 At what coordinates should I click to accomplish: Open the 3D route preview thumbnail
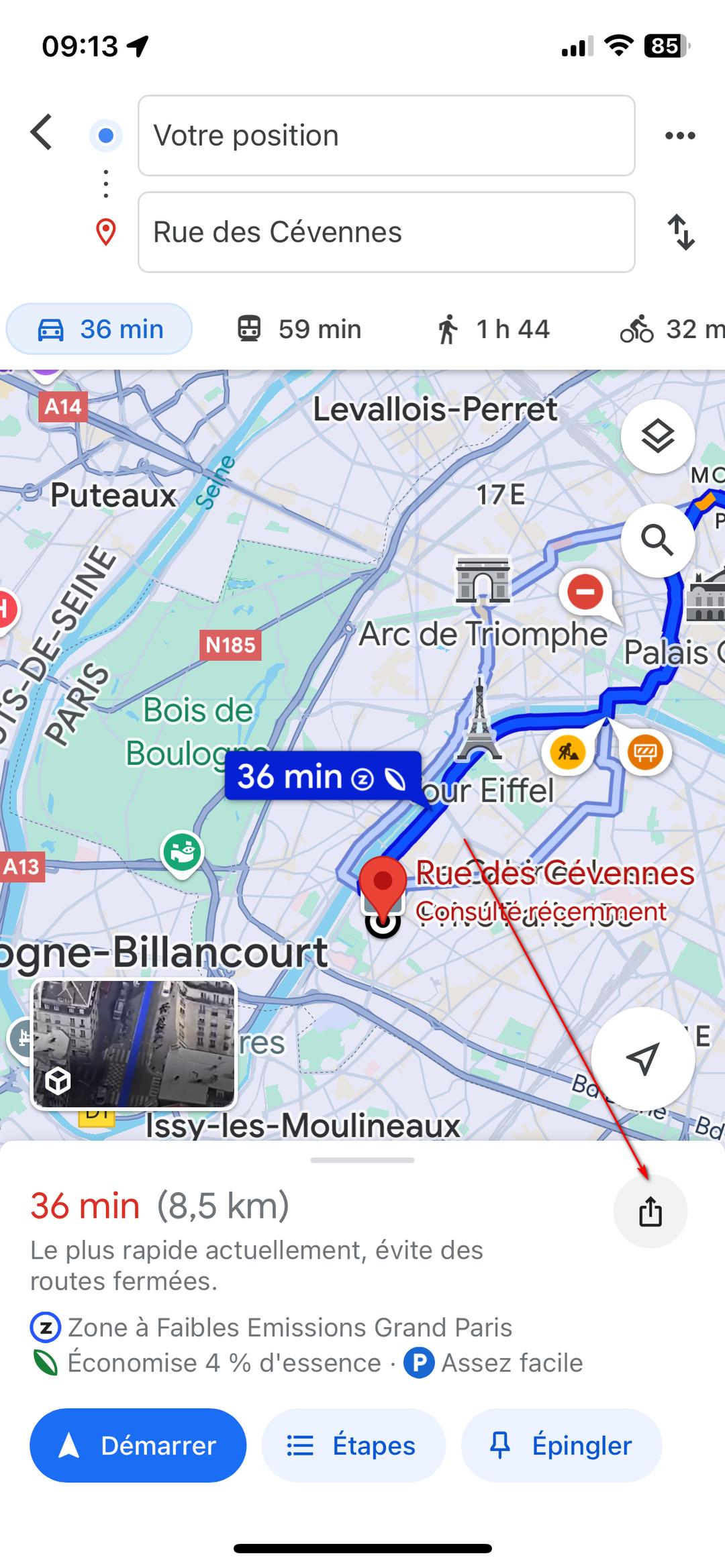click(134, 1043)
